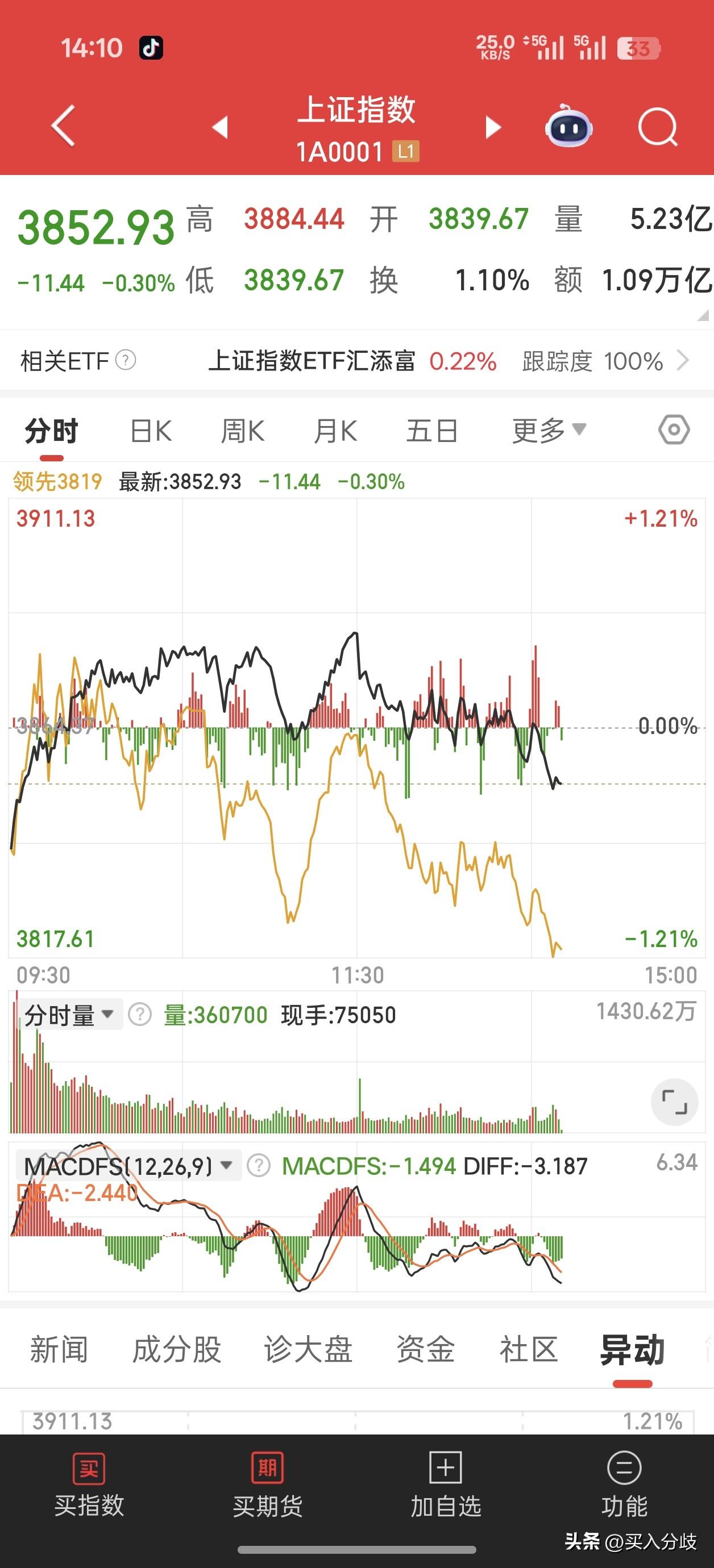Open search from the magnifier icon
The width and height of the screenshot is (714, 1568).
point(658,127)
